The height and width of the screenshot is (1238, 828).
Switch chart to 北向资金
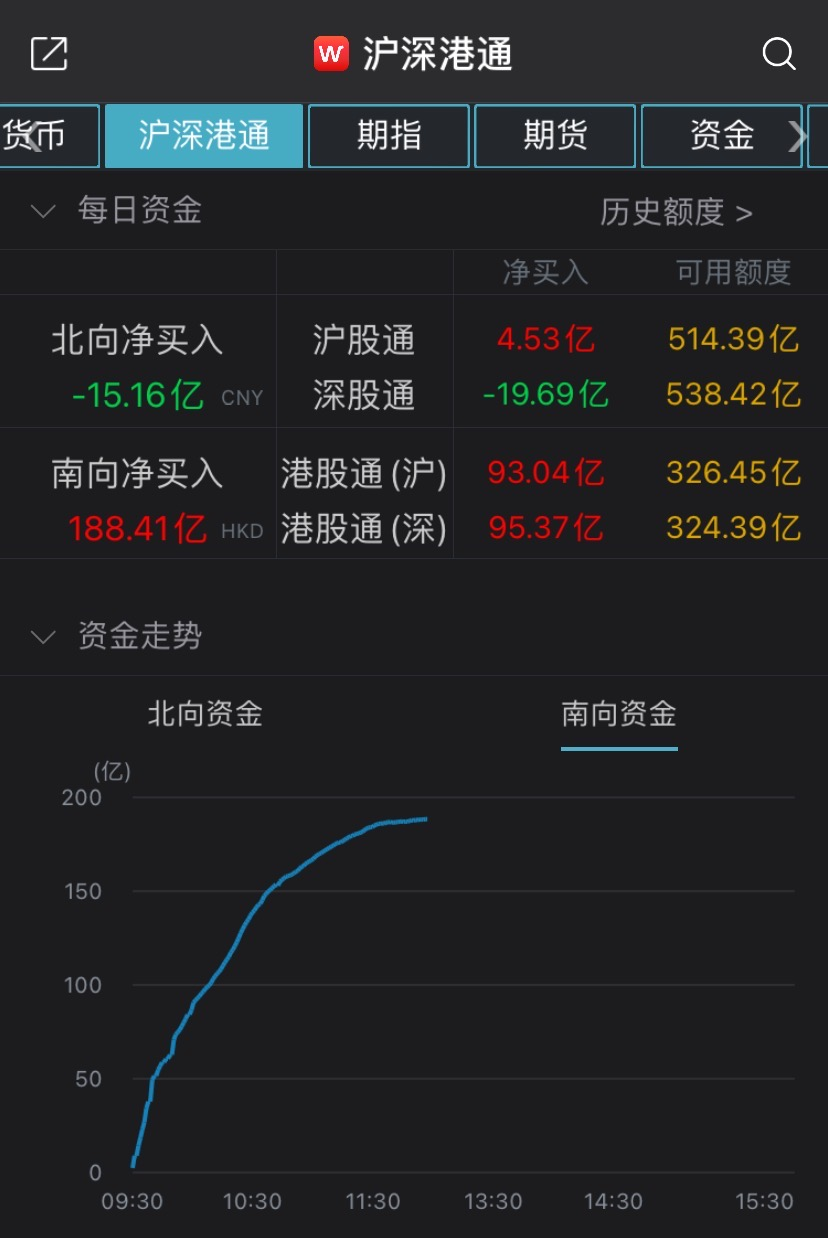tap(205, 714)
